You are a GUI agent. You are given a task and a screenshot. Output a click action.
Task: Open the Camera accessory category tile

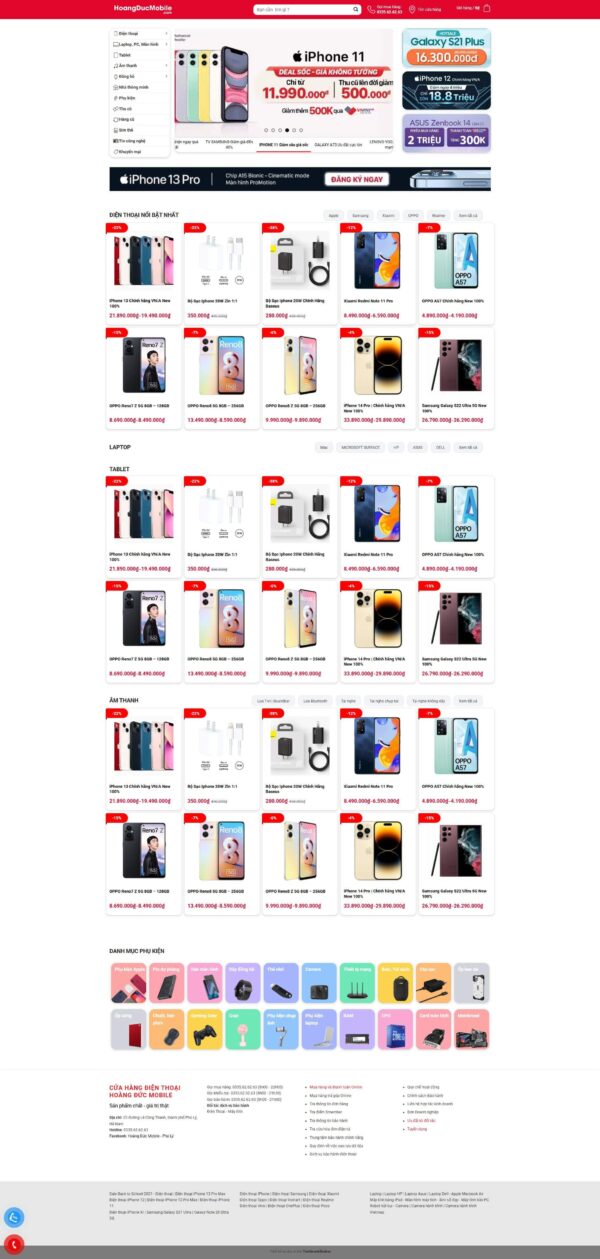click(313, 983)
